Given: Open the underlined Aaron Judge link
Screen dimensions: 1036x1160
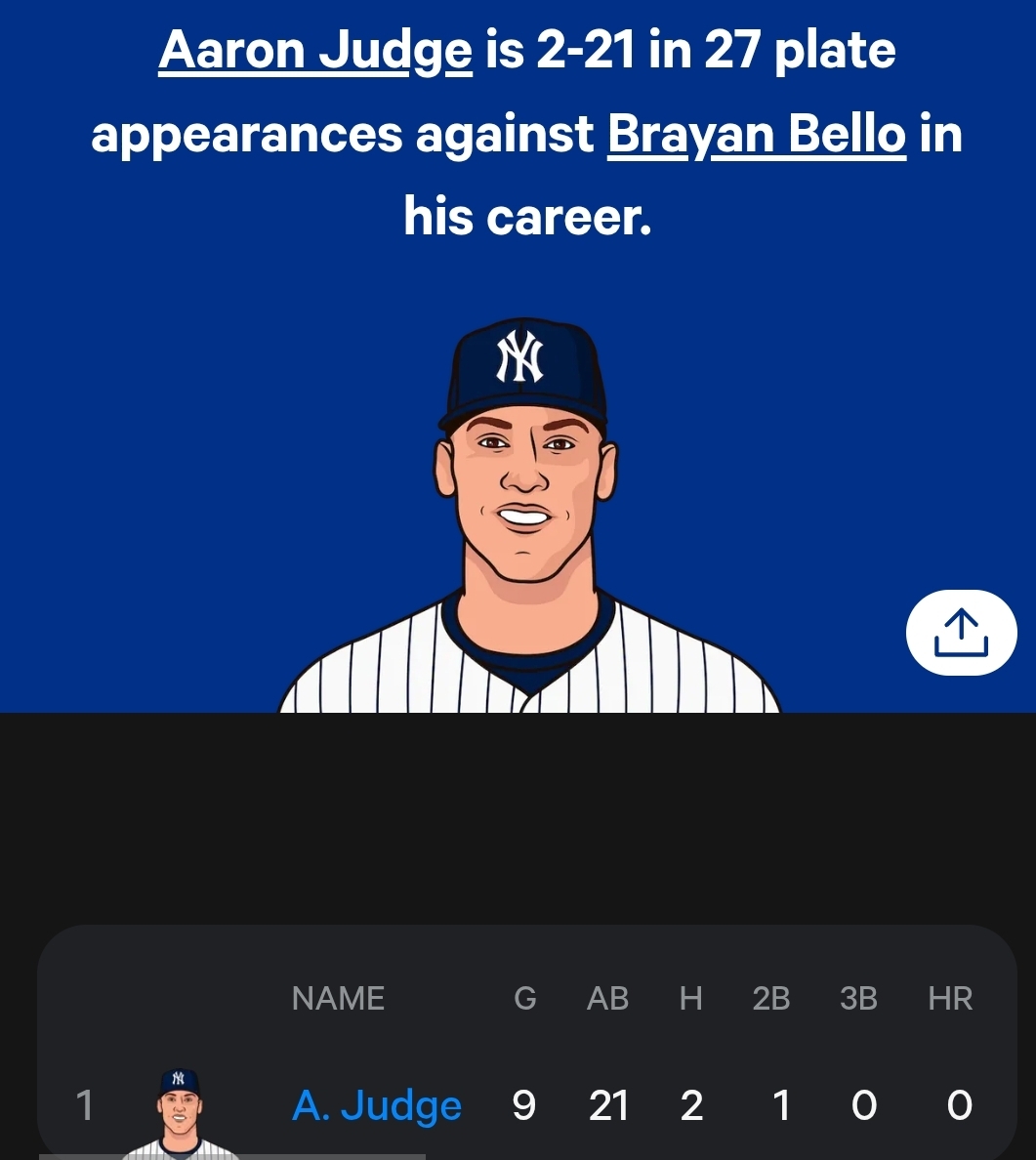Looking at the screenshot, I should (x=315, y=51).
